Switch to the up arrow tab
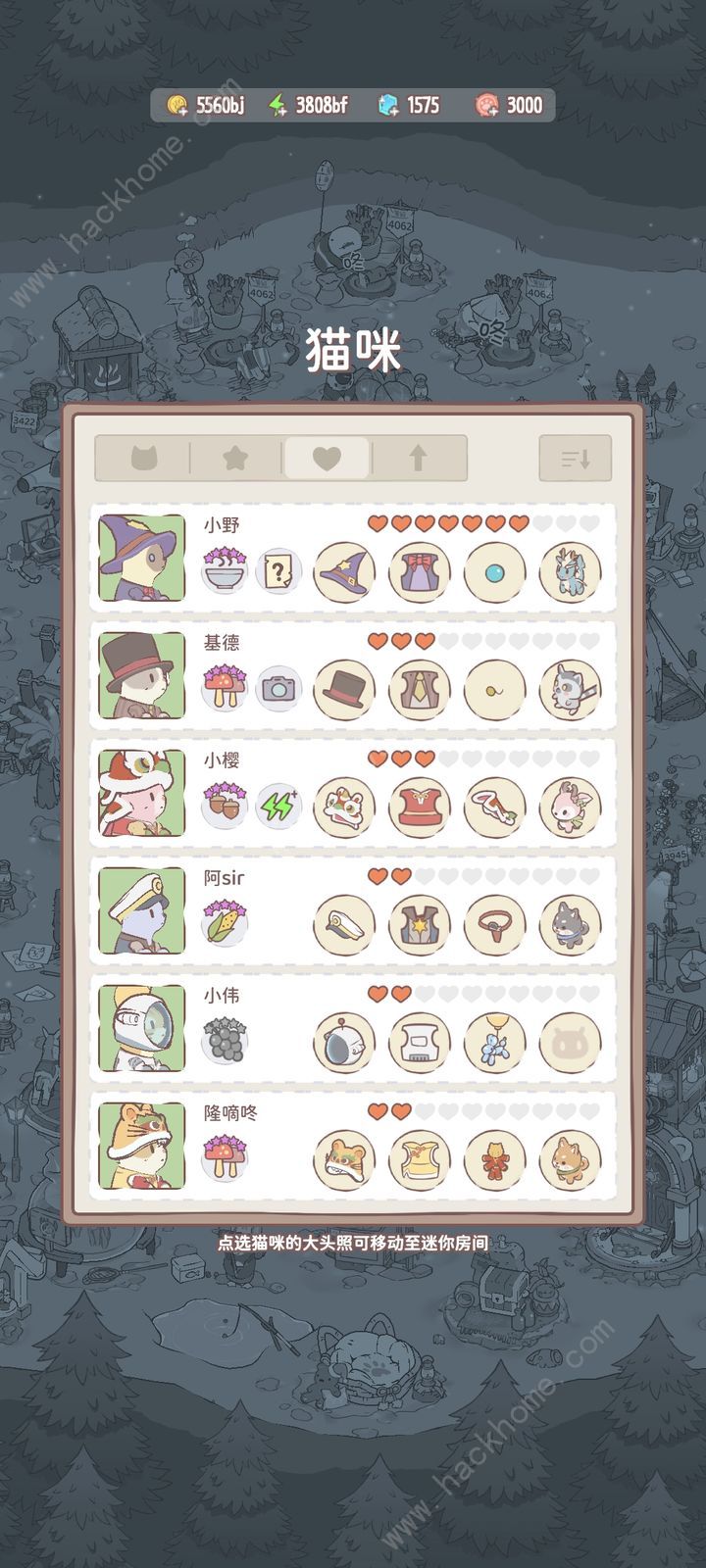This screenshot has height=1568, width=706. pos(418,458)
